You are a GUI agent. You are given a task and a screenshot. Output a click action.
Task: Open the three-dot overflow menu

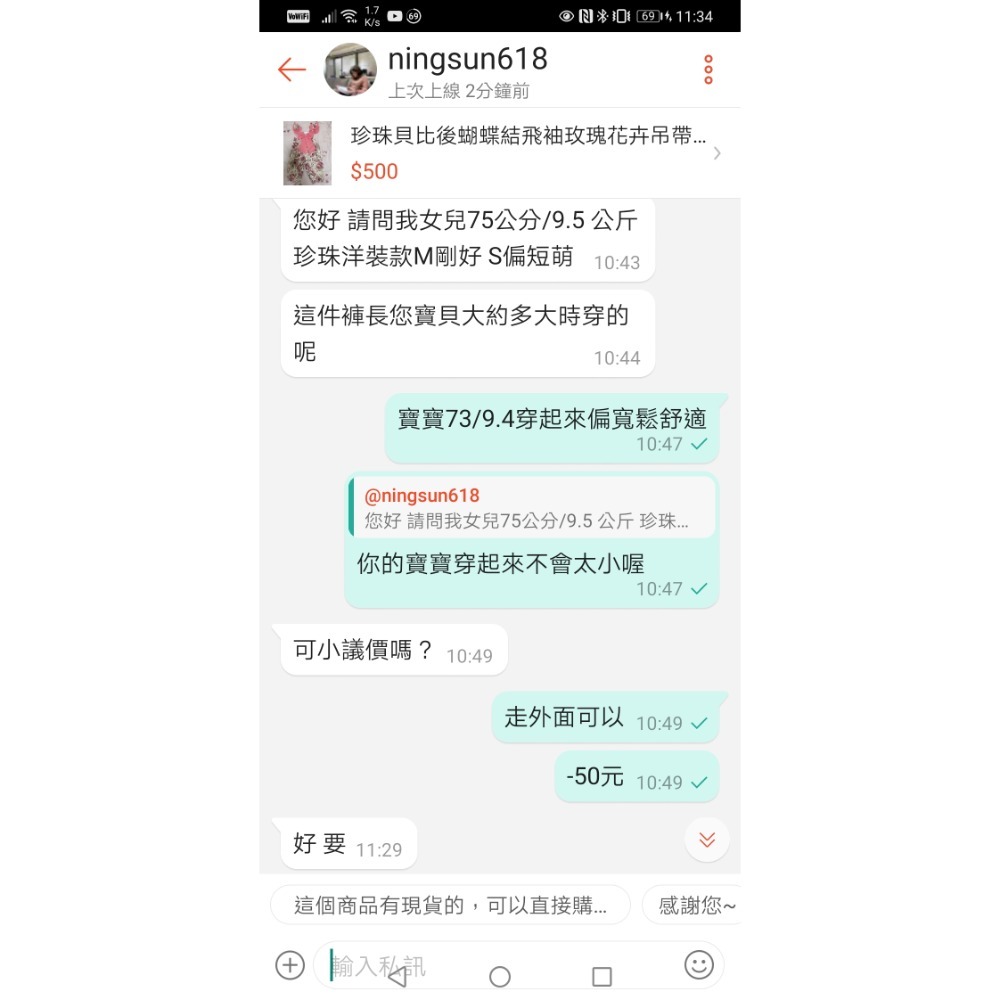tap(708, 69)
